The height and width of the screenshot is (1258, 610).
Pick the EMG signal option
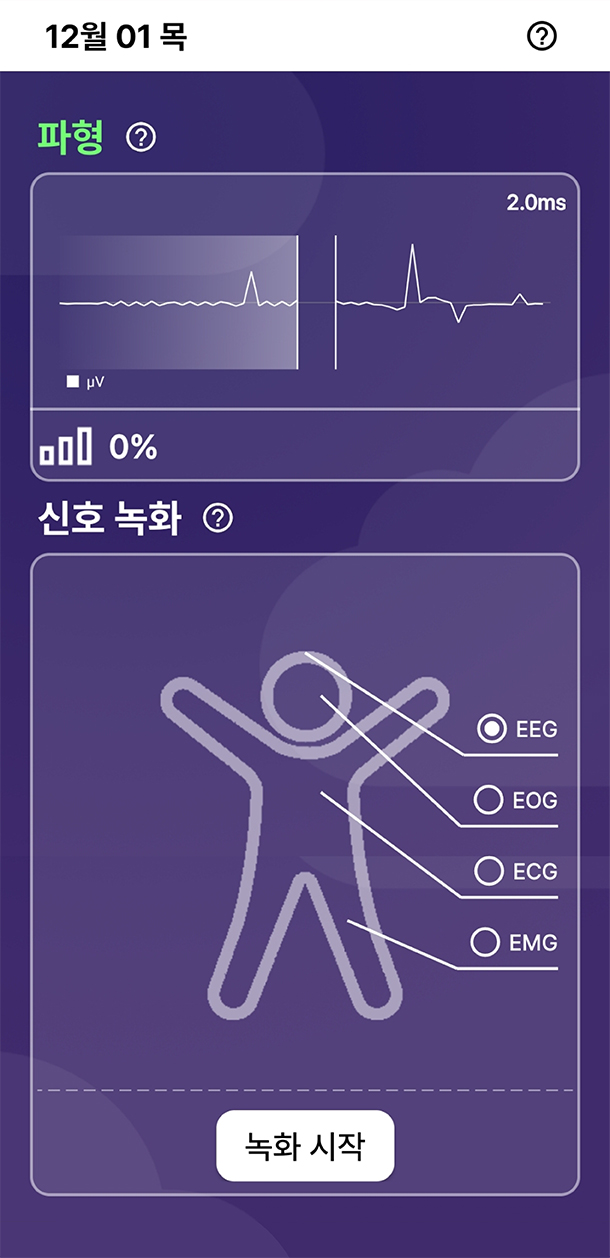[485, 942]
